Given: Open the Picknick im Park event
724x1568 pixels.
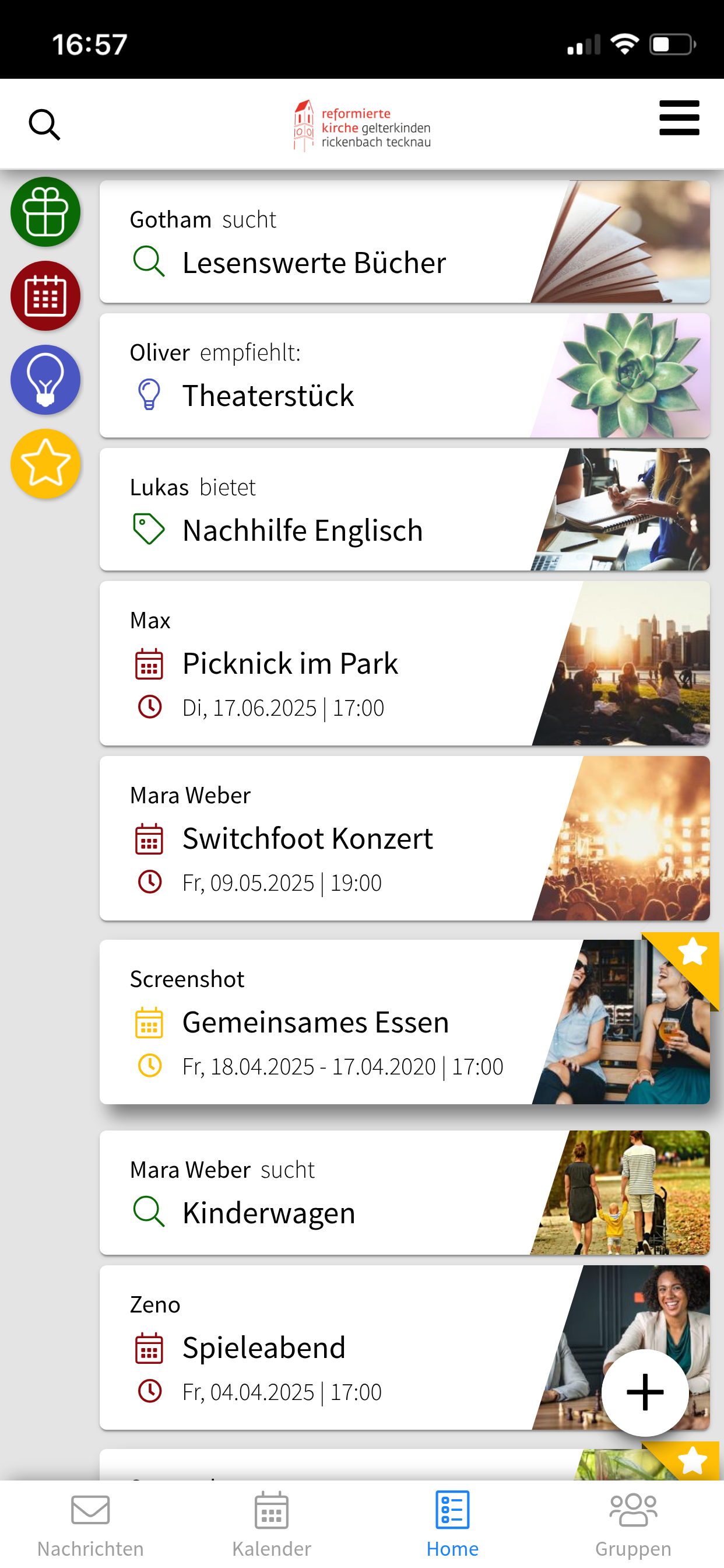Looking at the screenshot, I should click(405, 663).
